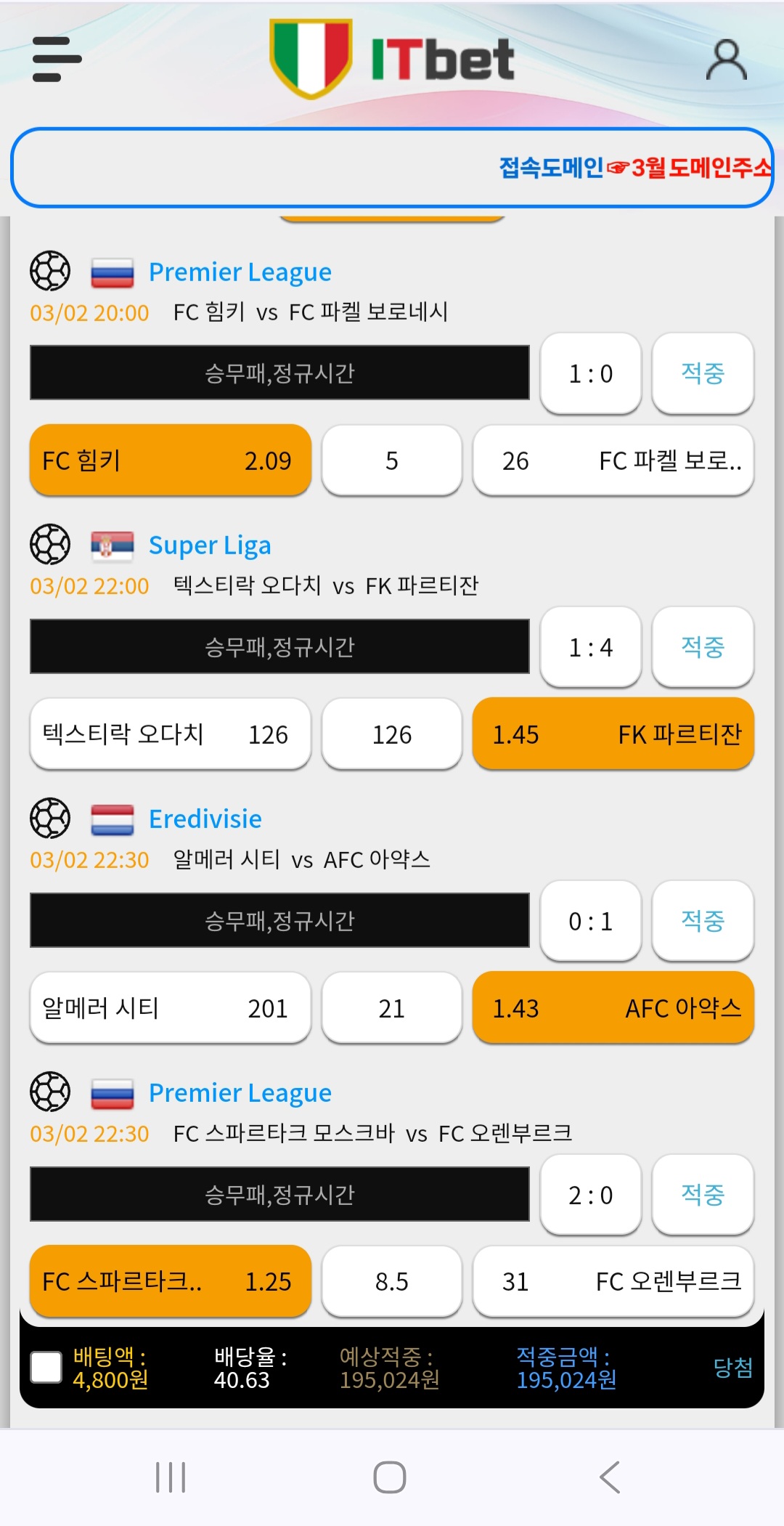
Task: Select 텍스티락 오다치 odds 126 button
Action: (x=171, y=734)
